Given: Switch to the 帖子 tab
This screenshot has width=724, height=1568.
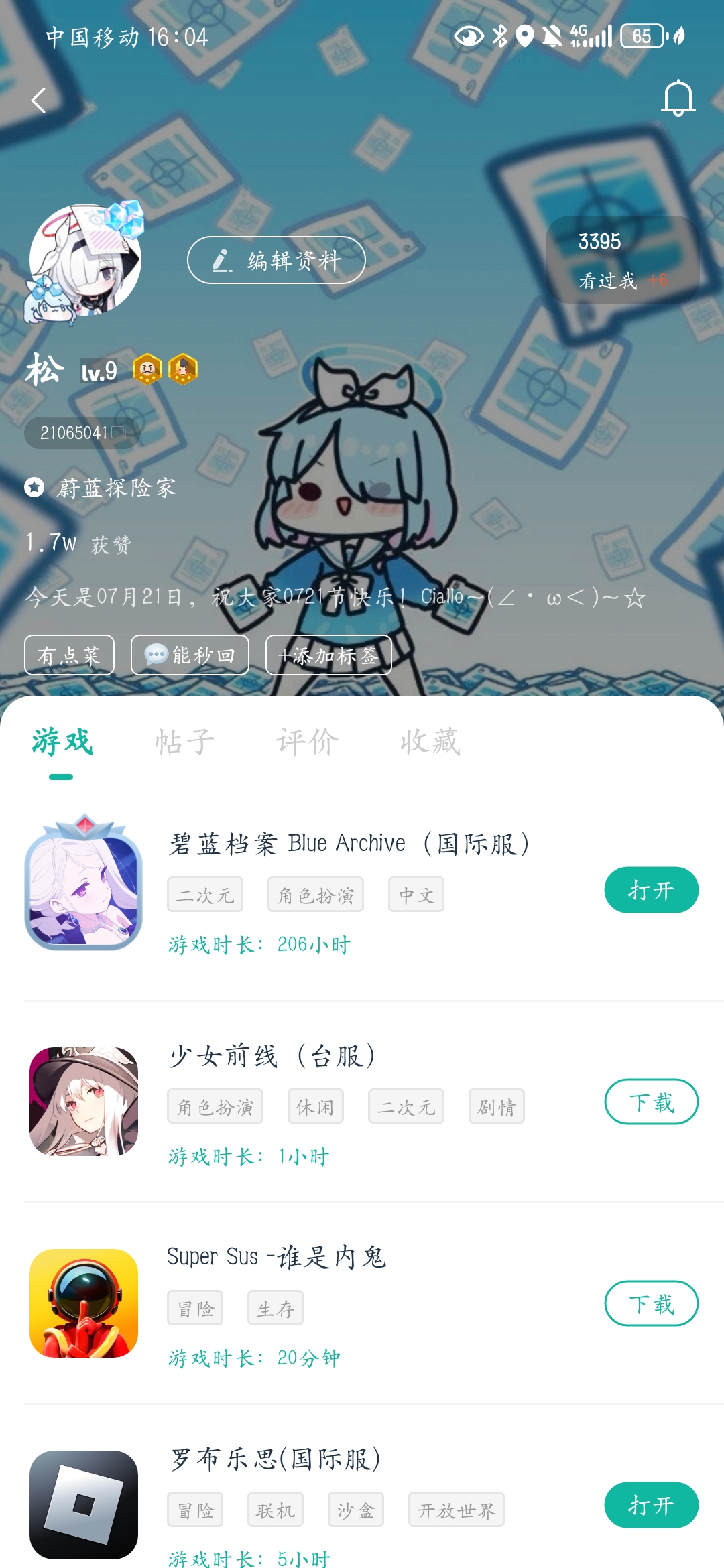Looking at the screenshot, I should (184, 742).
